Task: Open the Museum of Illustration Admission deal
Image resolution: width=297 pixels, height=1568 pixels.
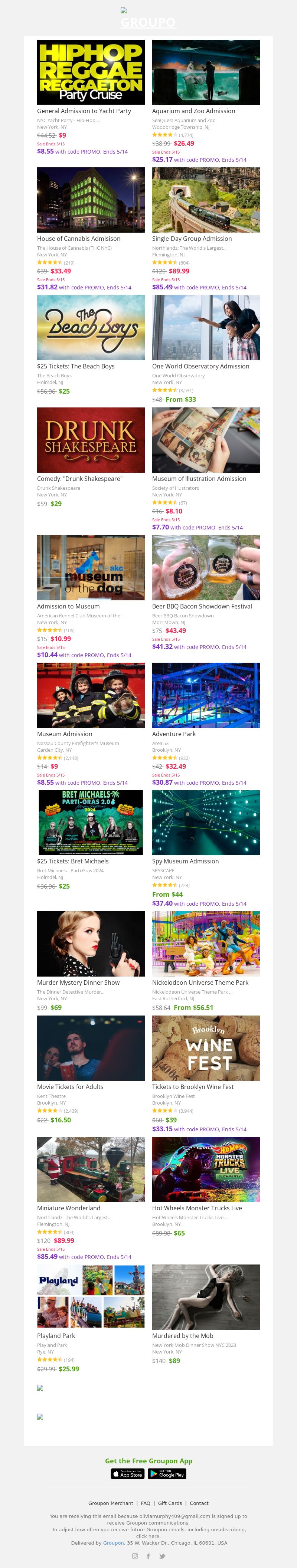Action: pos(206,440)
